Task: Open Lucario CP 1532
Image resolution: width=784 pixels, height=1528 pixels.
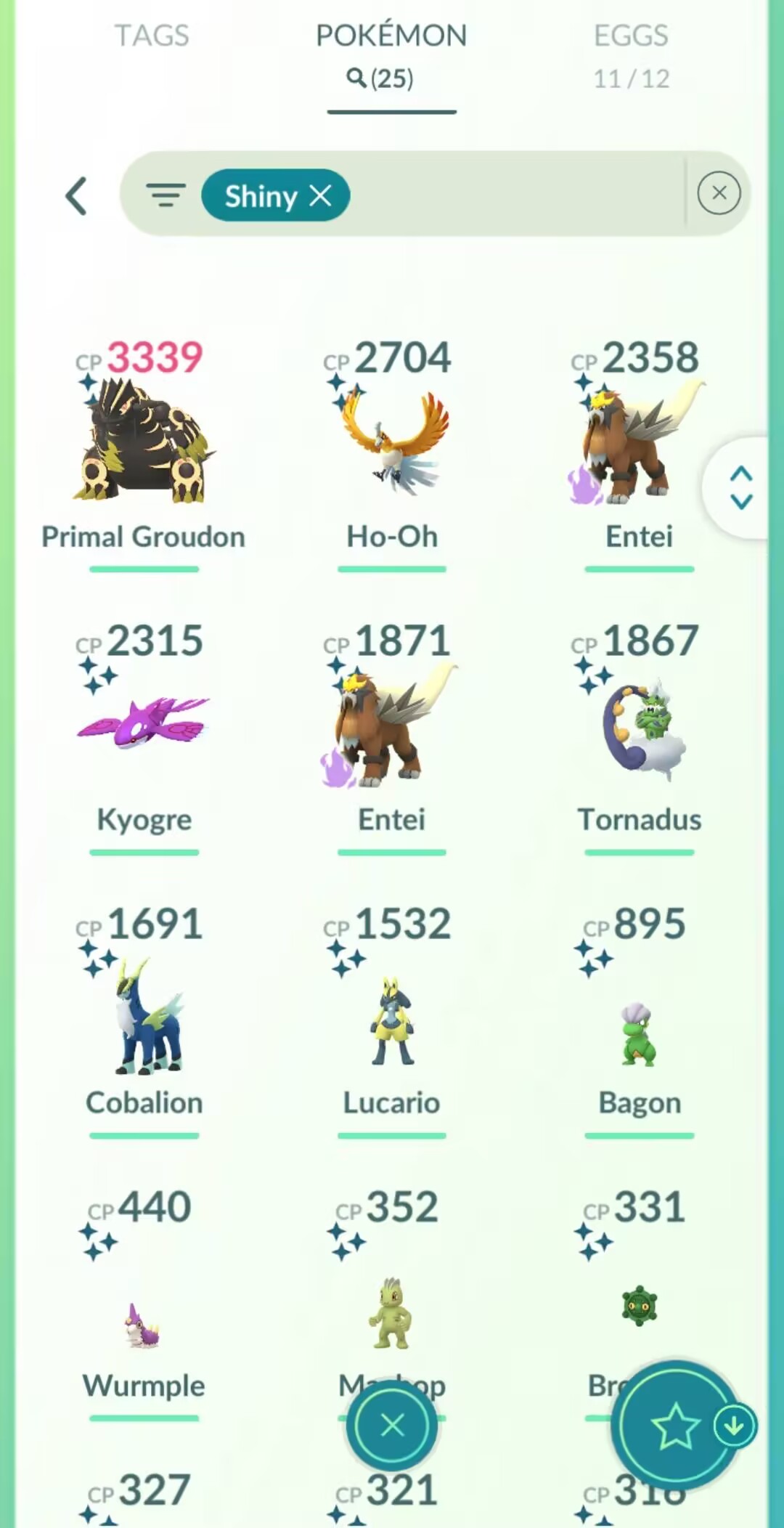Action: pos(392,1017)
